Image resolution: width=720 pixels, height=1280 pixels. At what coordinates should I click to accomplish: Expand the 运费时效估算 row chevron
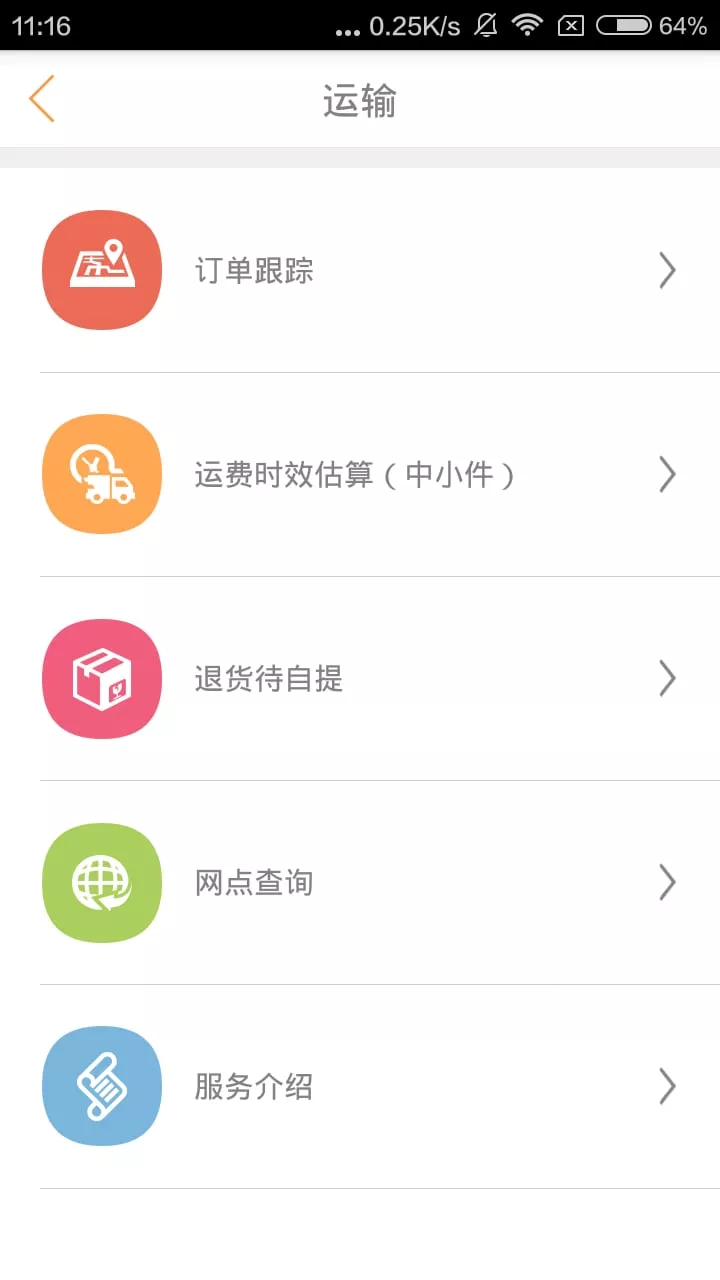[x=667, y=474]
